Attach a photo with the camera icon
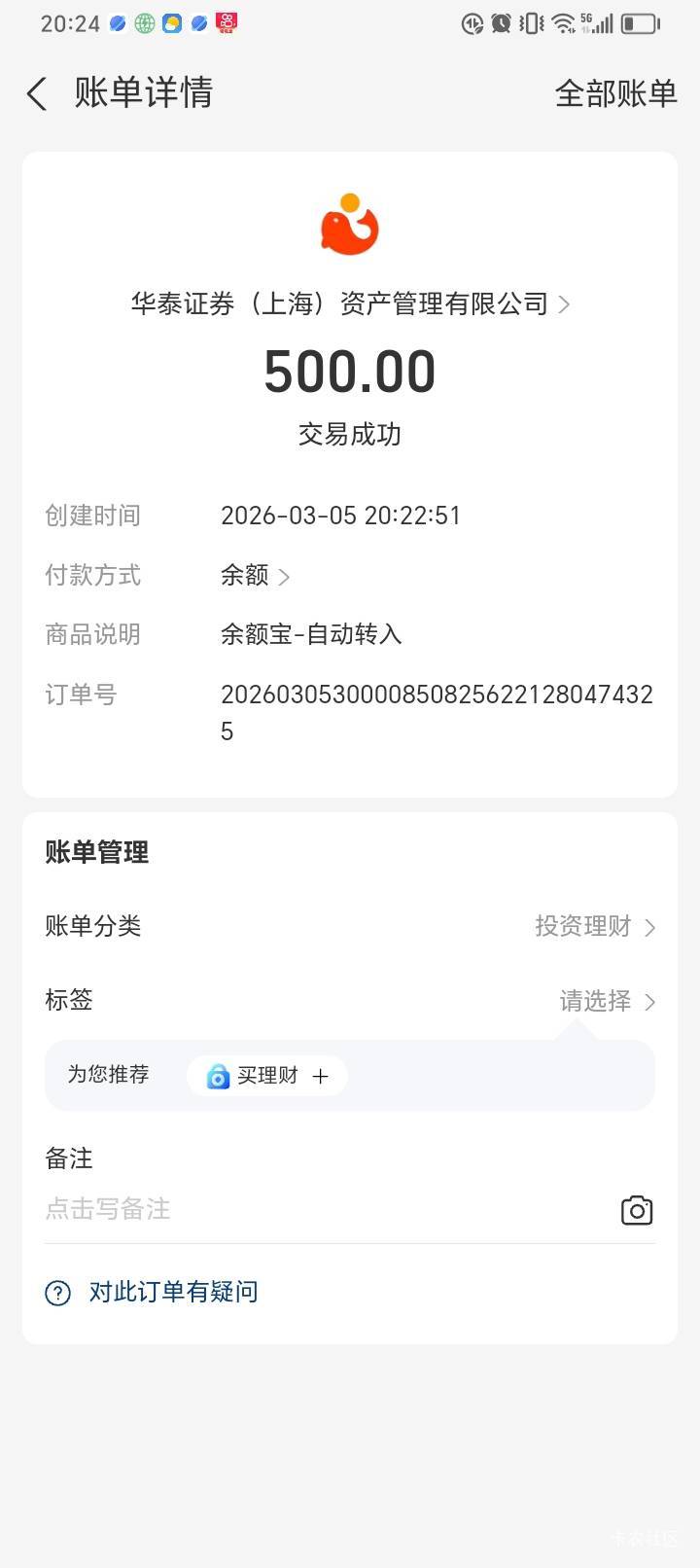Screen dimensions: 700x1568 tap(637, 1210)
